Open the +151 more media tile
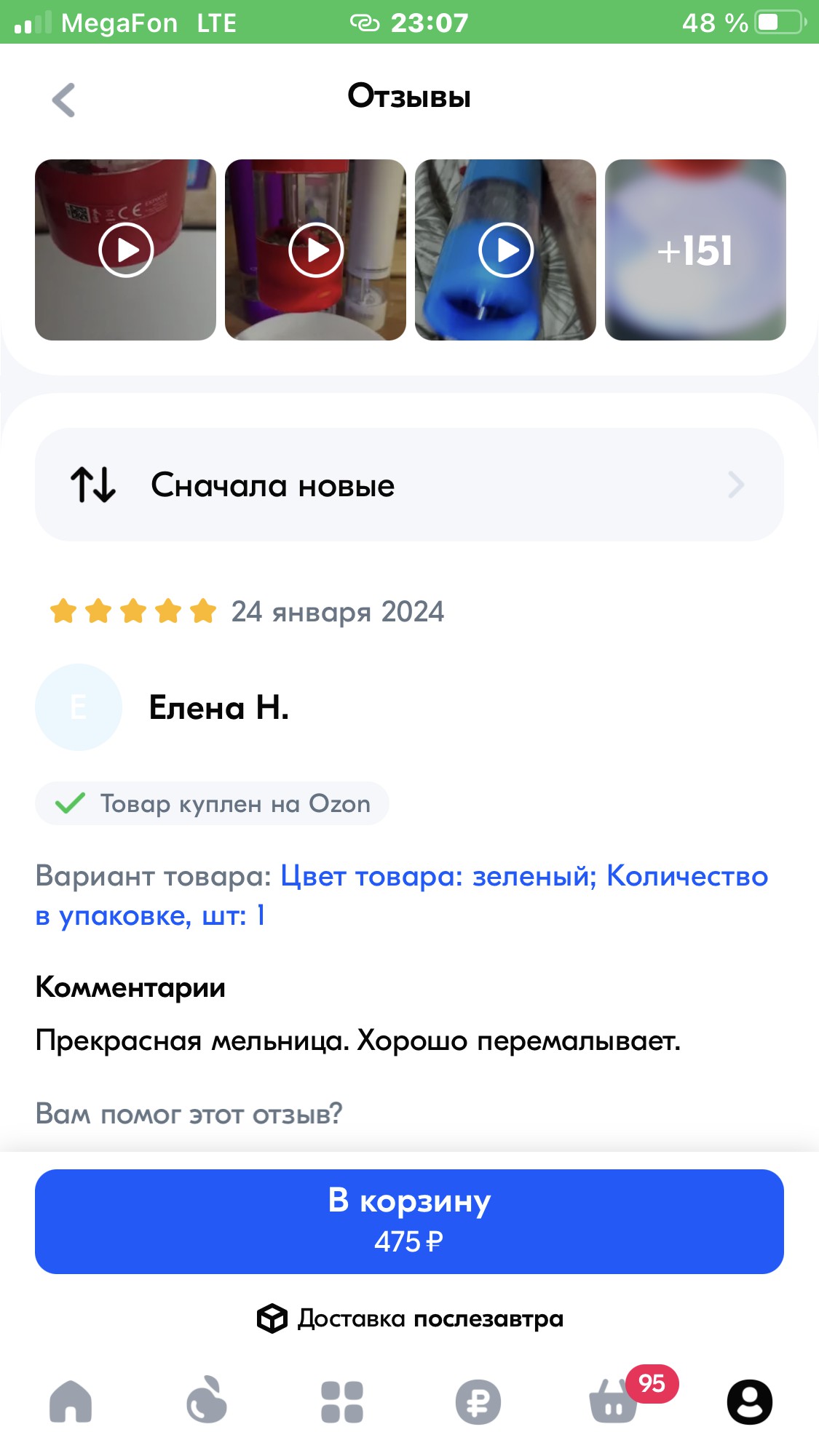819x1456 pixels. pos(695,250)
